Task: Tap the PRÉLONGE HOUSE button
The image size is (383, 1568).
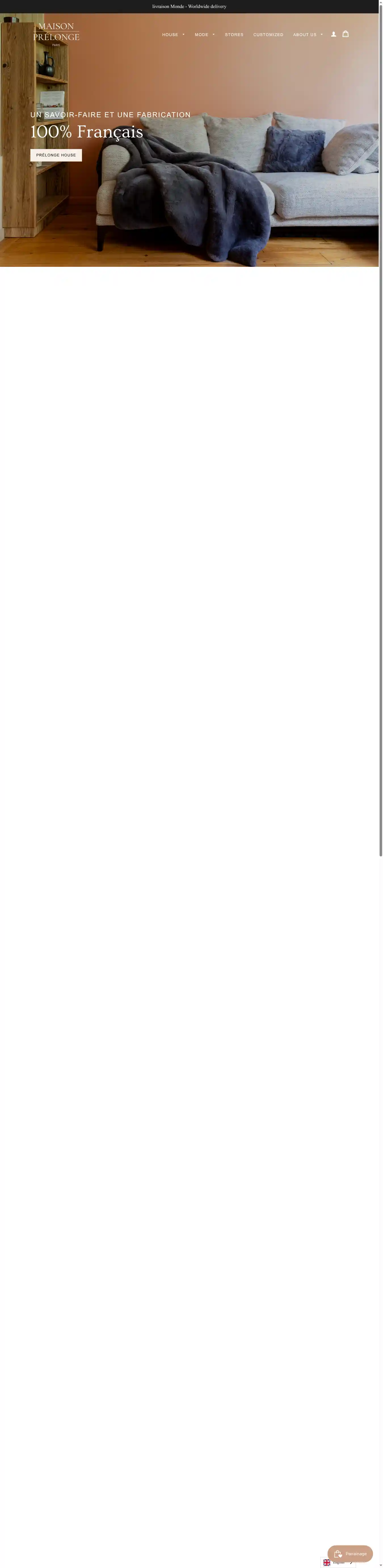Action: [x=56, y=155]
